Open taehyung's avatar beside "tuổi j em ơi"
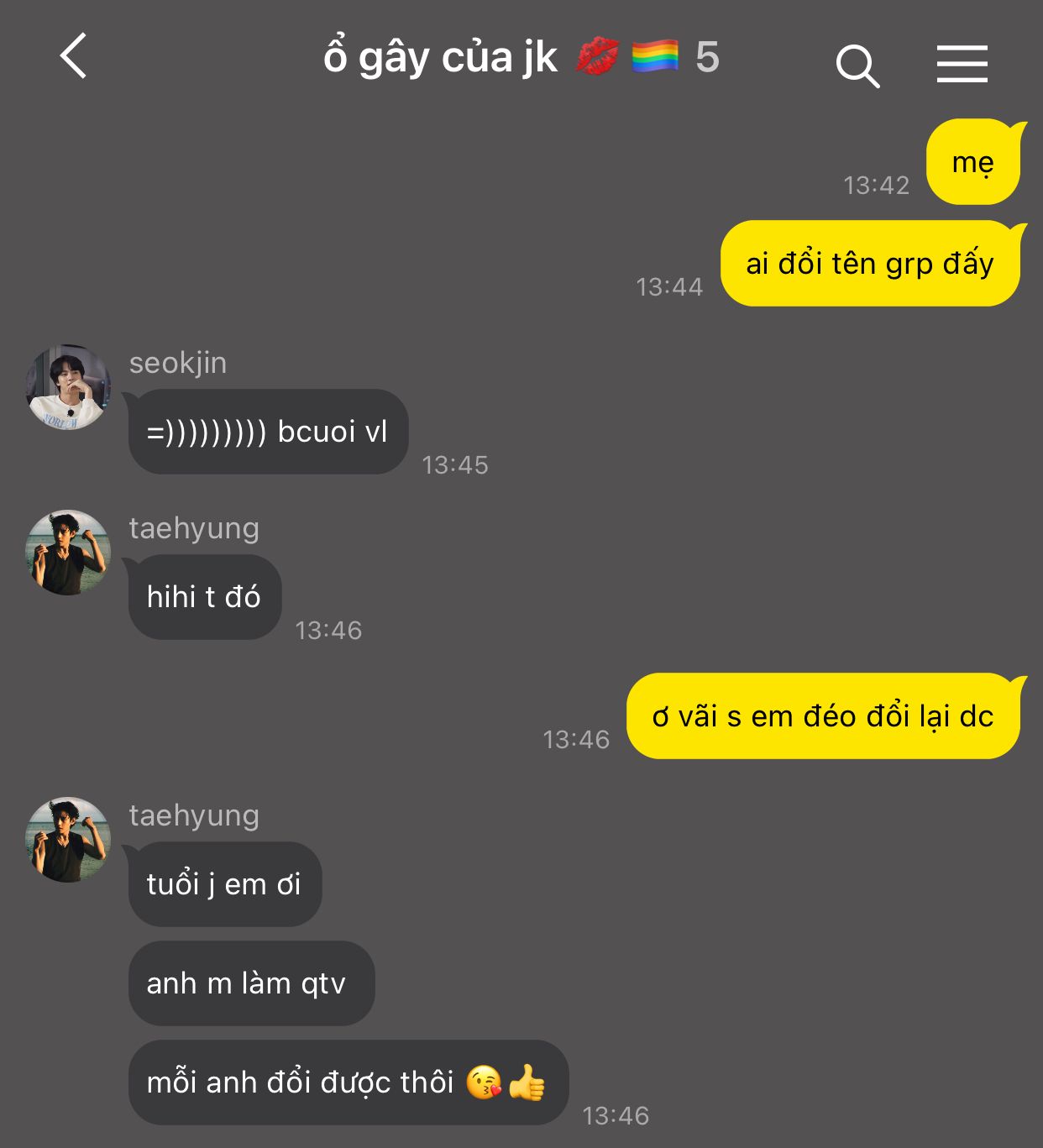This screenshot has height=1148, width=1043. pyautogui.click(x=68, y=840)
